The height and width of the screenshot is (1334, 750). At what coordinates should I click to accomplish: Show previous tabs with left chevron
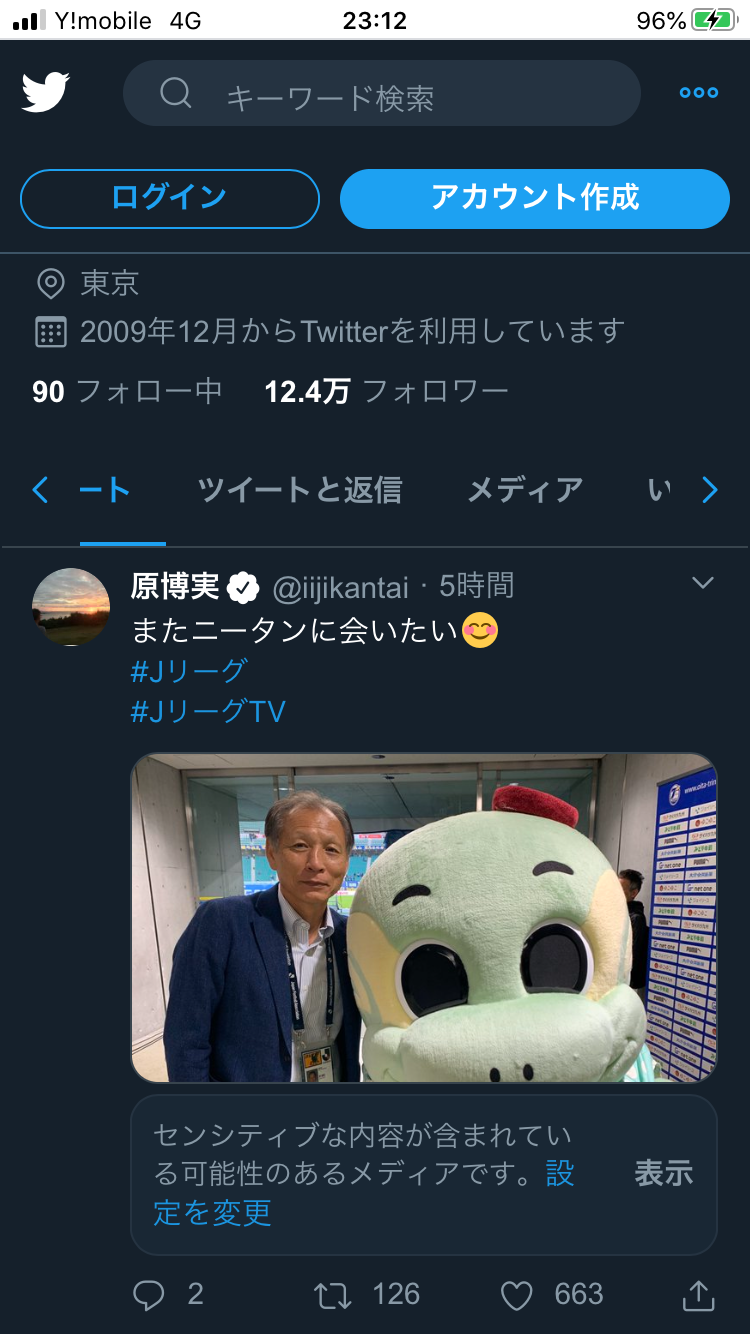coord(40,490)
